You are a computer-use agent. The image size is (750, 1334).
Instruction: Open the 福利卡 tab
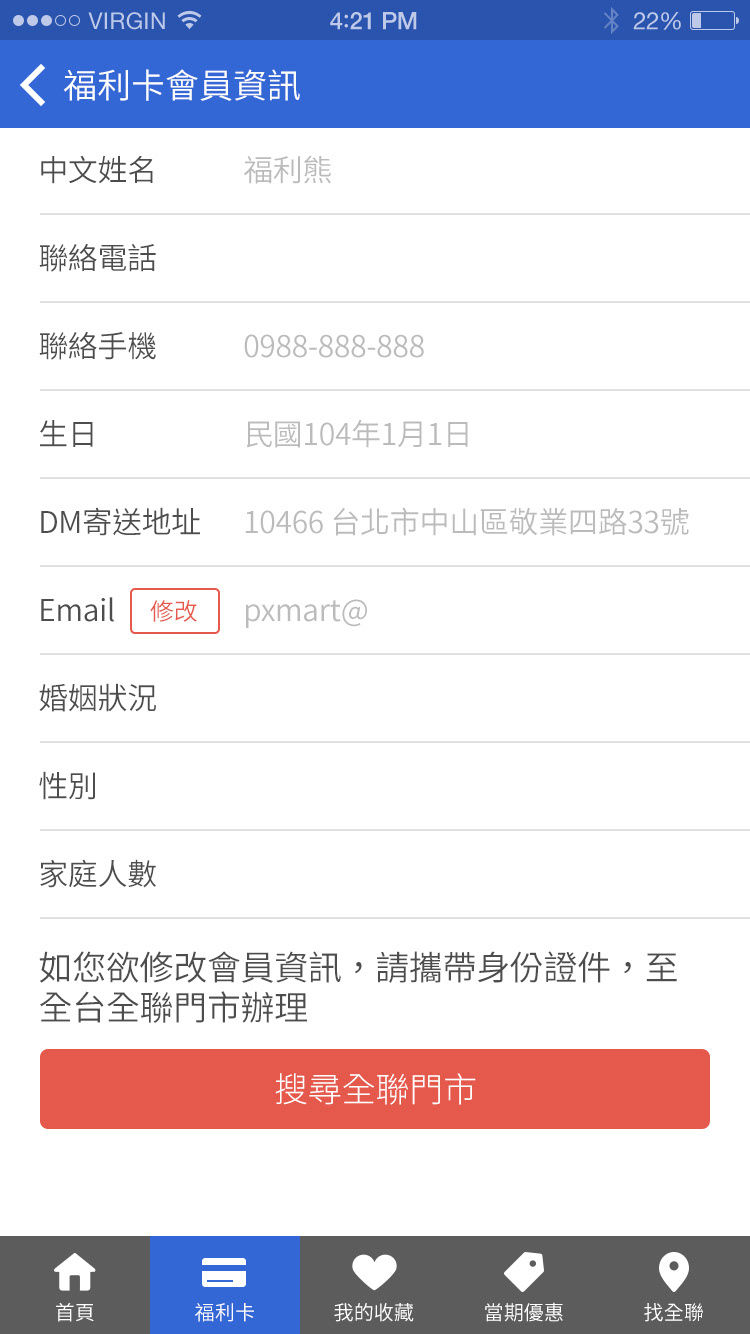(x=225, y=1286)
